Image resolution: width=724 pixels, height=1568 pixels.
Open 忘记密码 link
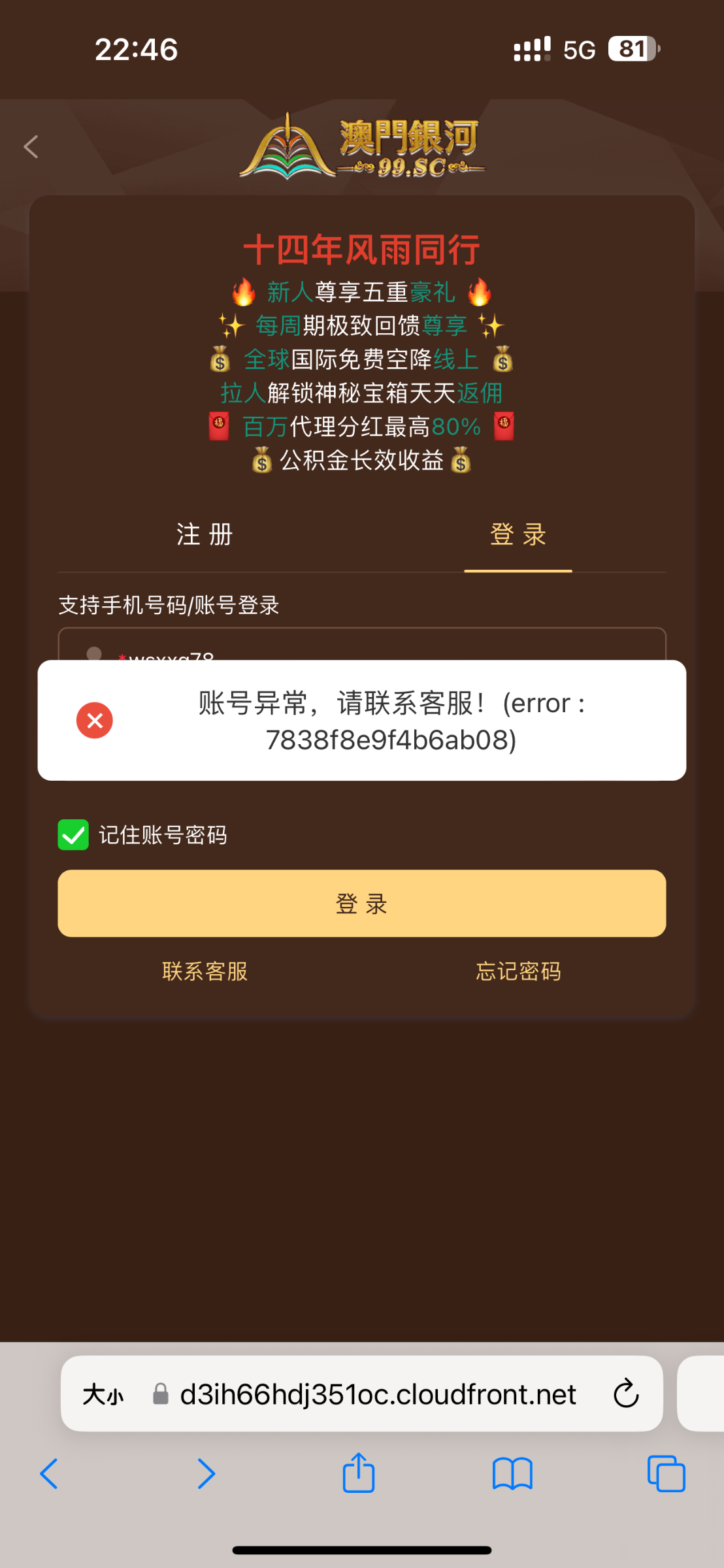(518, 972)
